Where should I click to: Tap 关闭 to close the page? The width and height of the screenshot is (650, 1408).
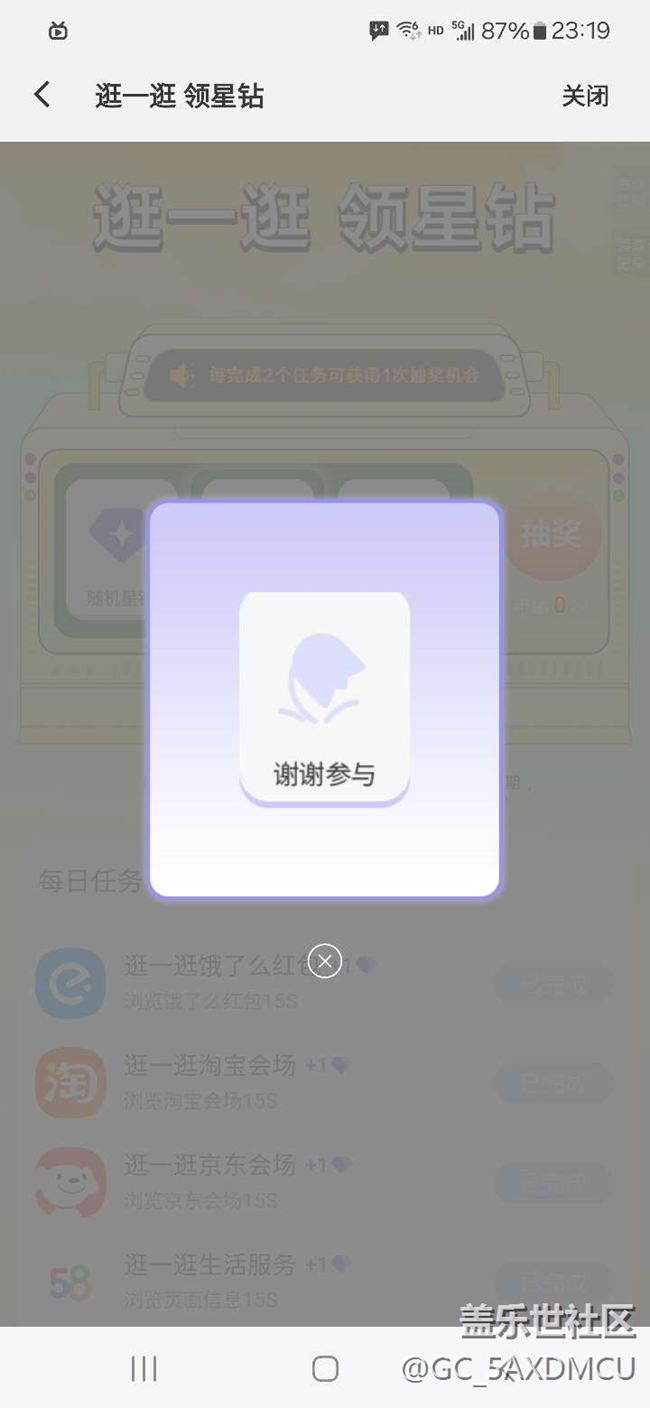pyautogui.click(x=585, y=96)
